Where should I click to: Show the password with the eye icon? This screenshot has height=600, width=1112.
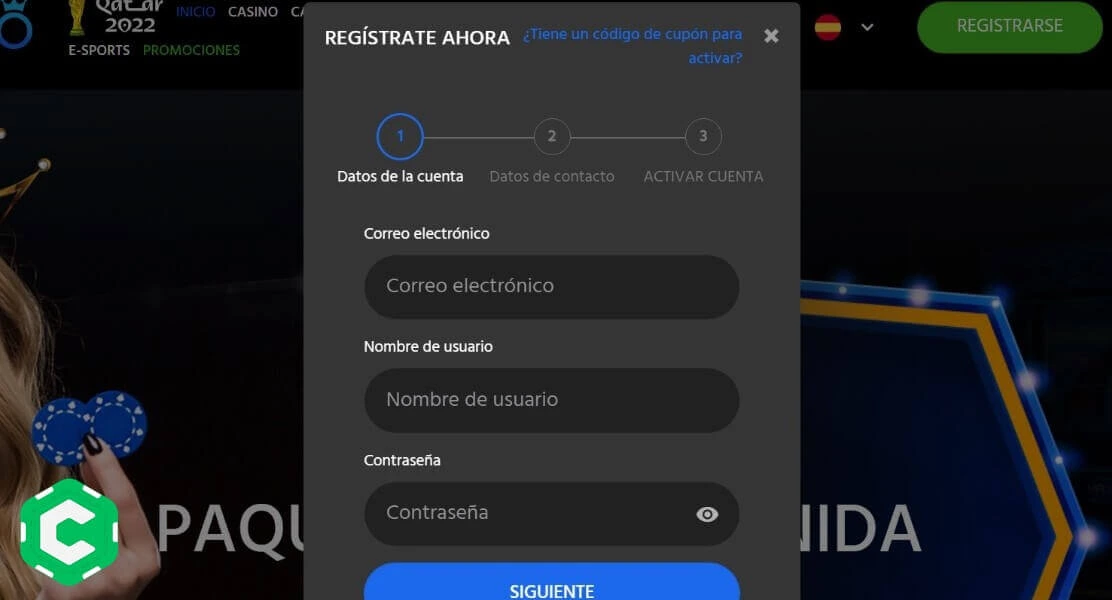click(707, 514)
